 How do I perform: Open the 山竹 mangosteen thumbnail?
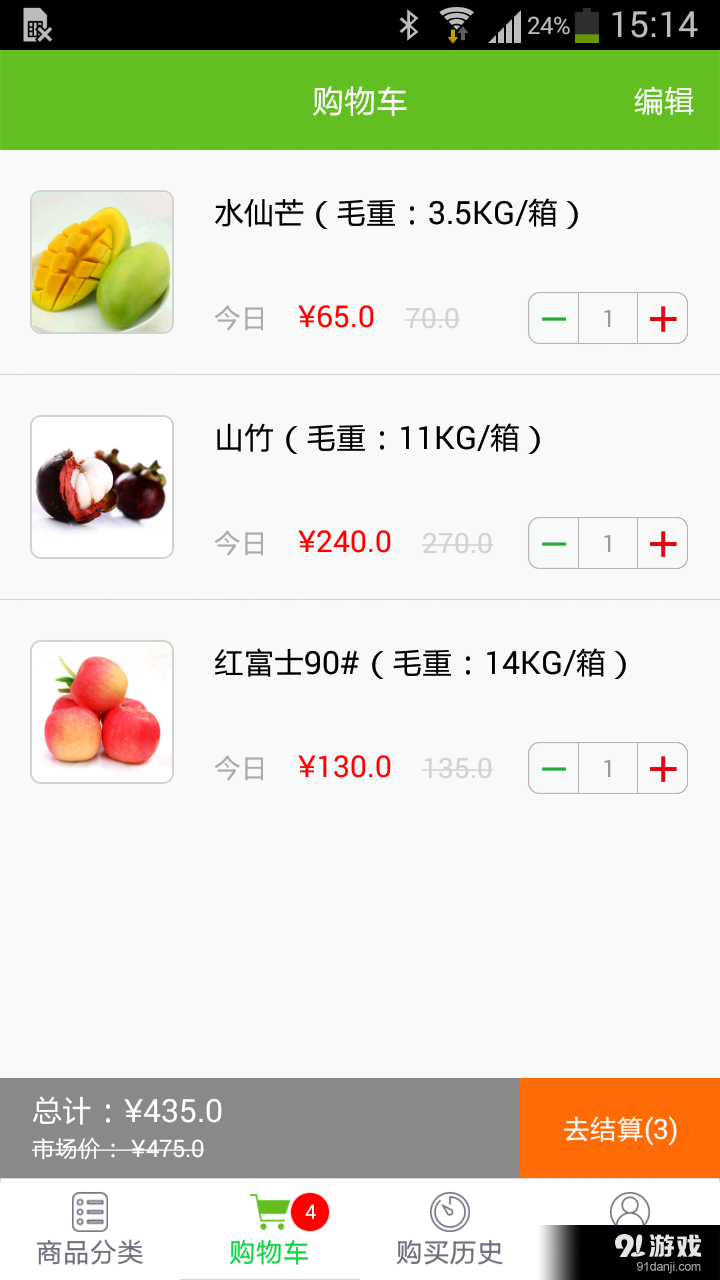click(x=101, y=487)
